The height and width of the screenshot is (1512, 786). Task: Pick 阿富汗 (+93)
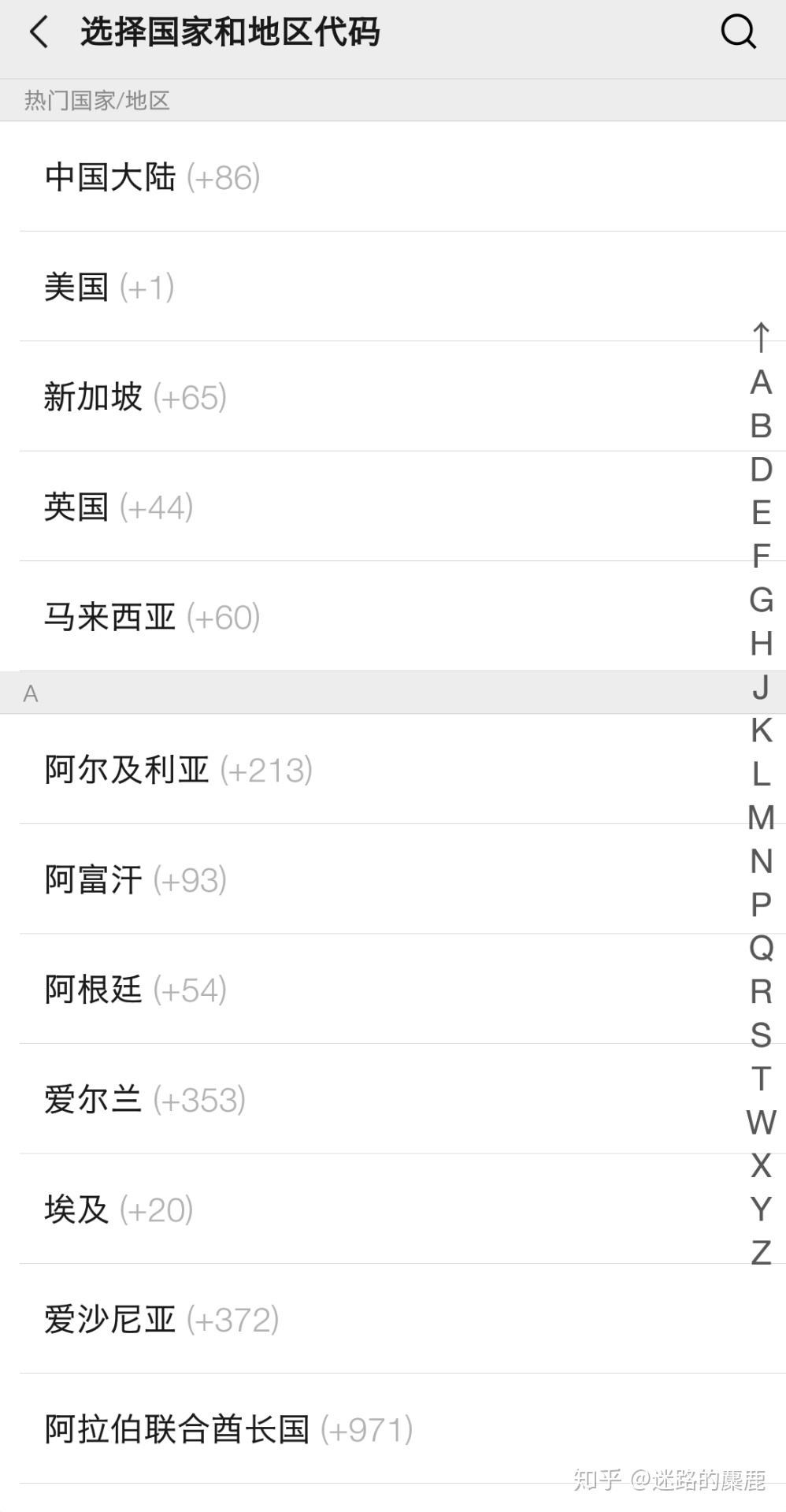[135, 880]
